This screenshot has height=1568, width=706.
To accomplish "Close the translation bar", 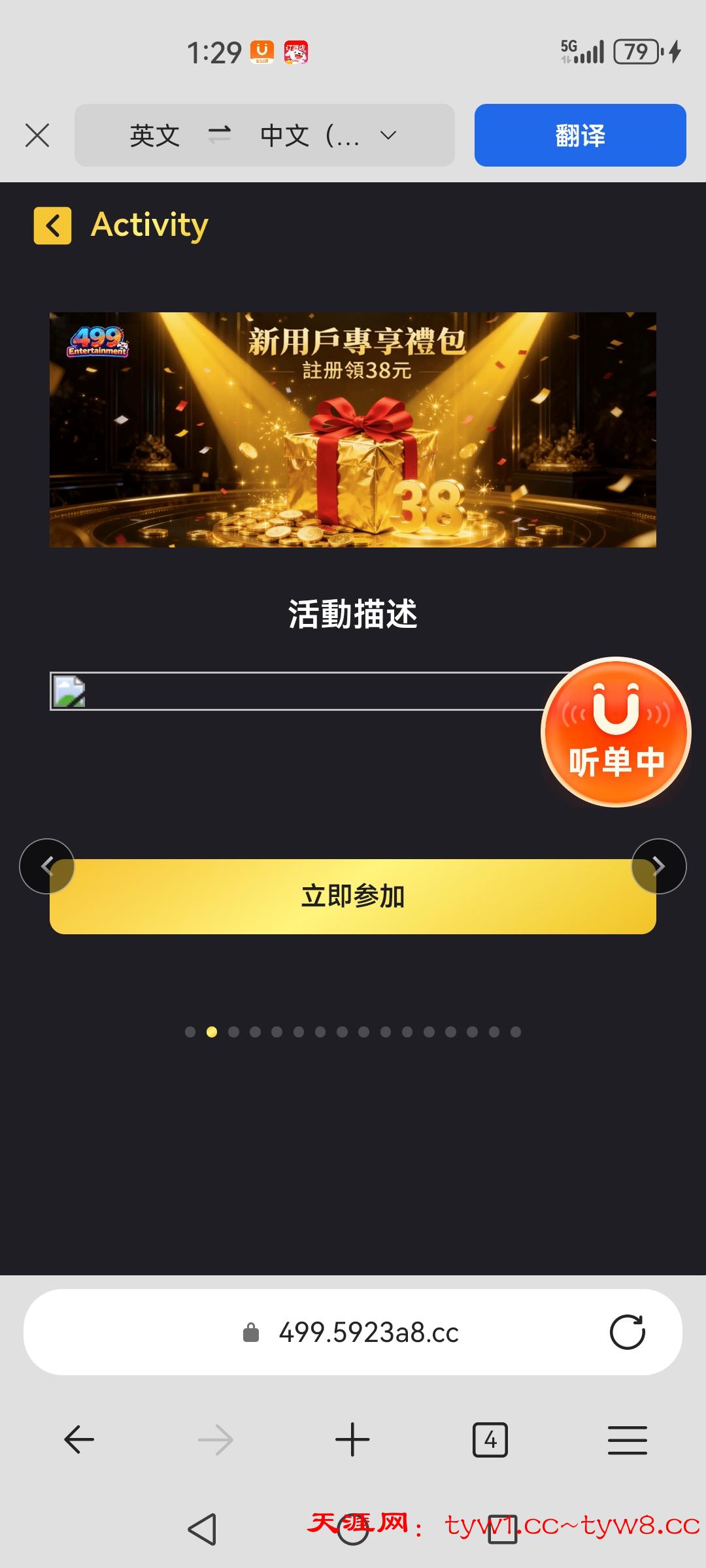I will tap(37, 136).
